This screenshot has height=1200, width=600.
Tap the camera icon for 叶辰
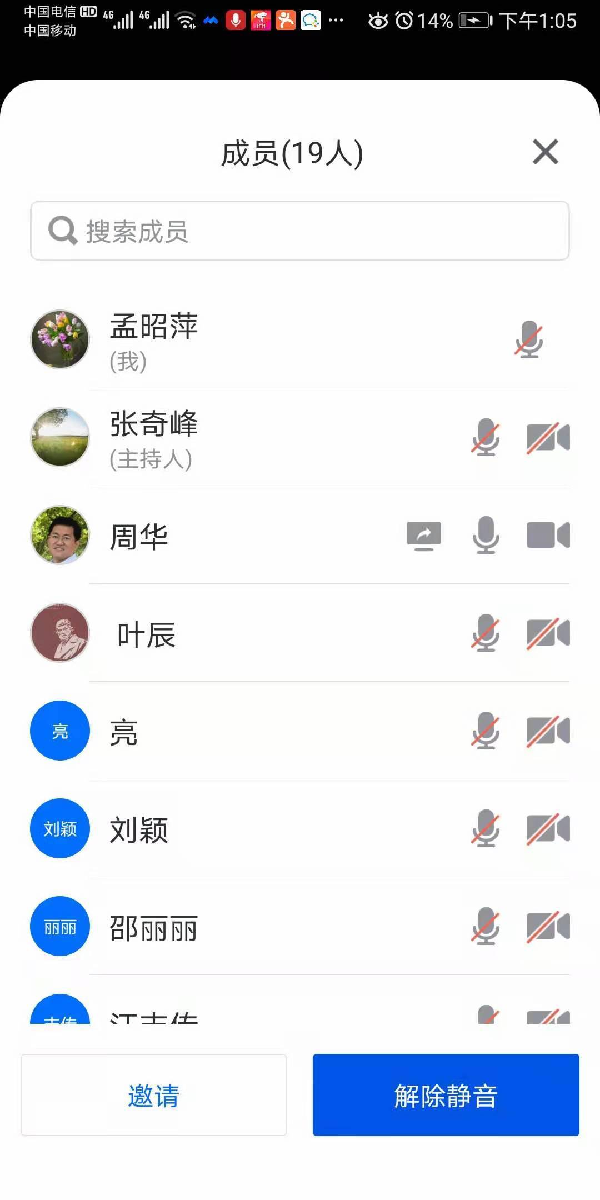tap(548, 634)
